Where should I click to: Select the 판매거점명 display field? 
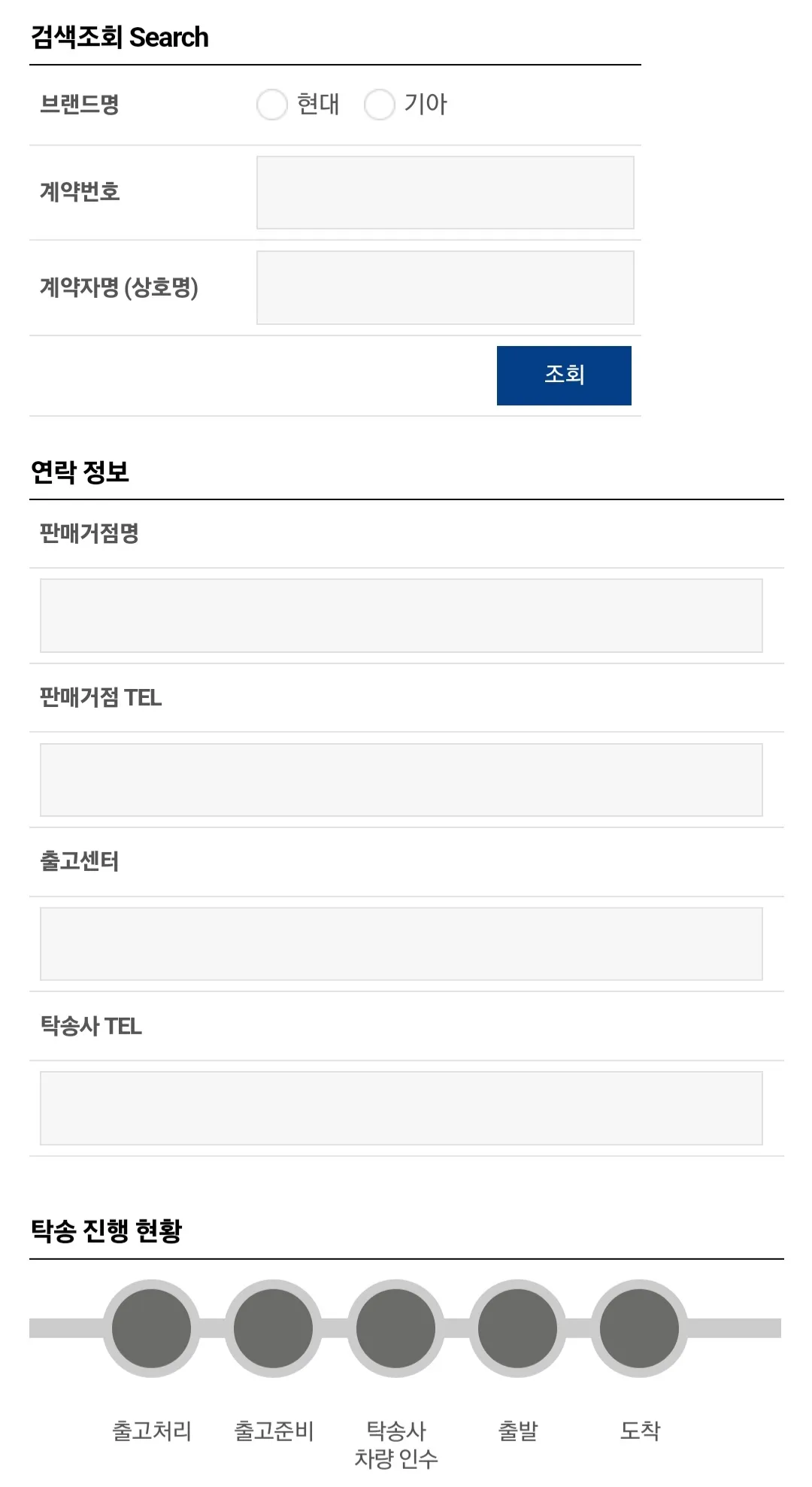point(400,615)
